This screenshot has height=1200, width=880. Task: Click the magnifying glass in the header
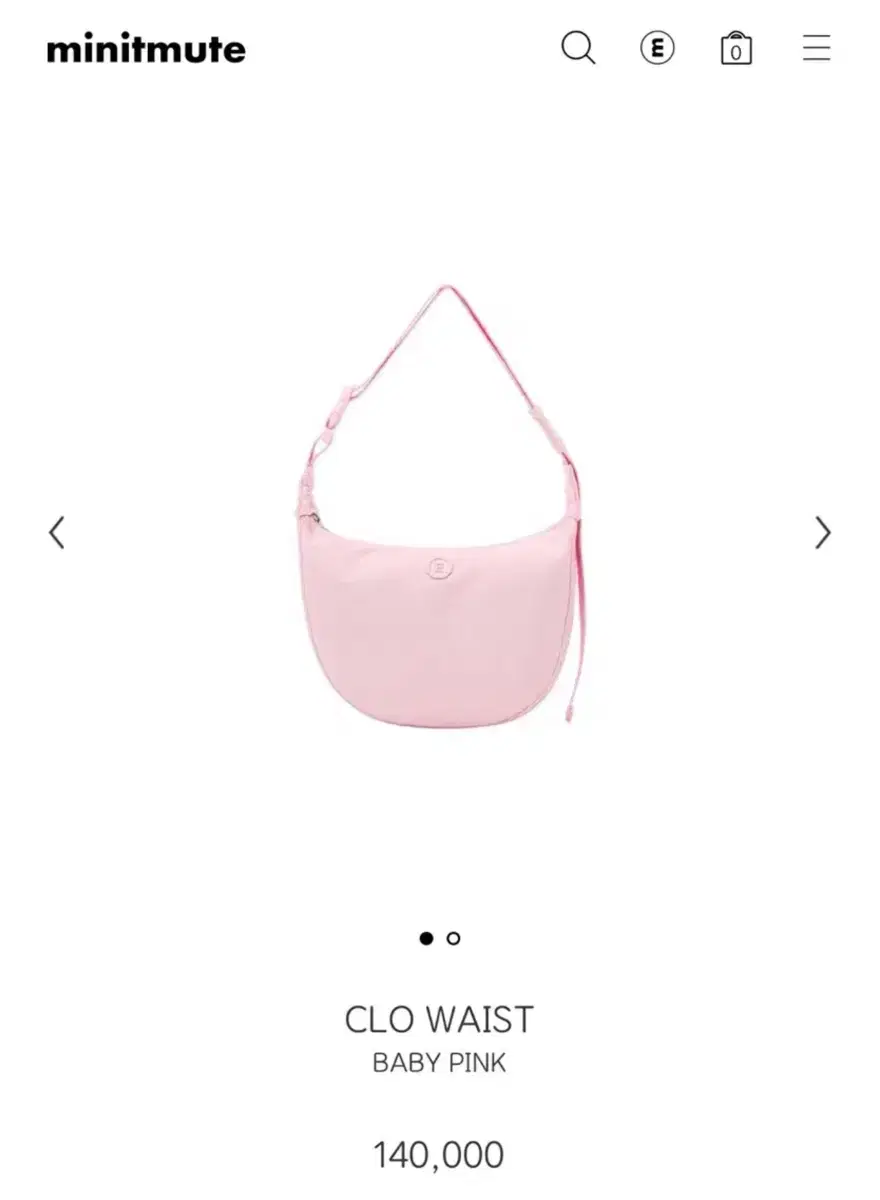[x=578, y=49]
